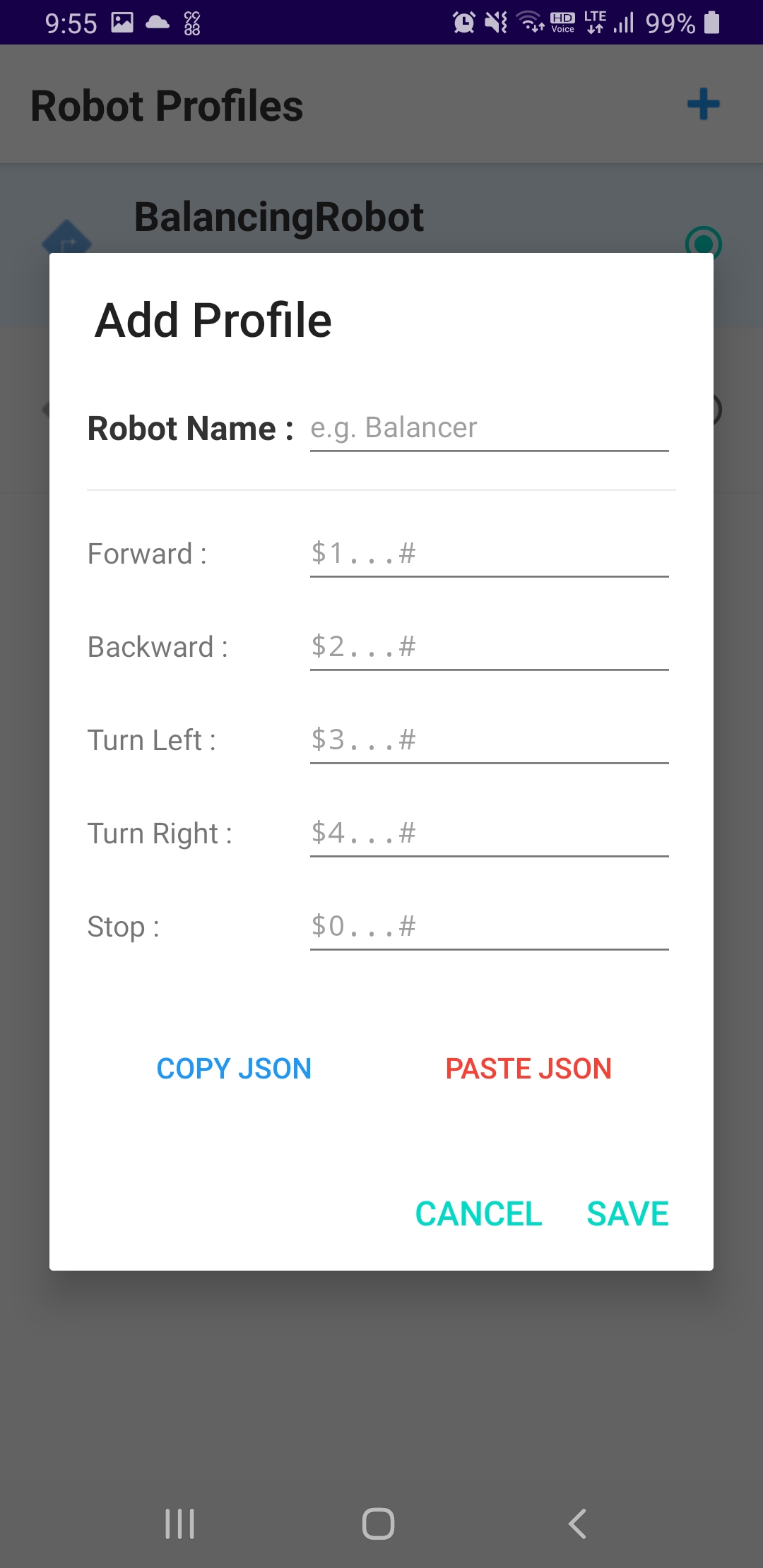Viewport: 763px width, 1568px height.
Task: Tap COPY JSON to copy the profile
Action: 234,1069
